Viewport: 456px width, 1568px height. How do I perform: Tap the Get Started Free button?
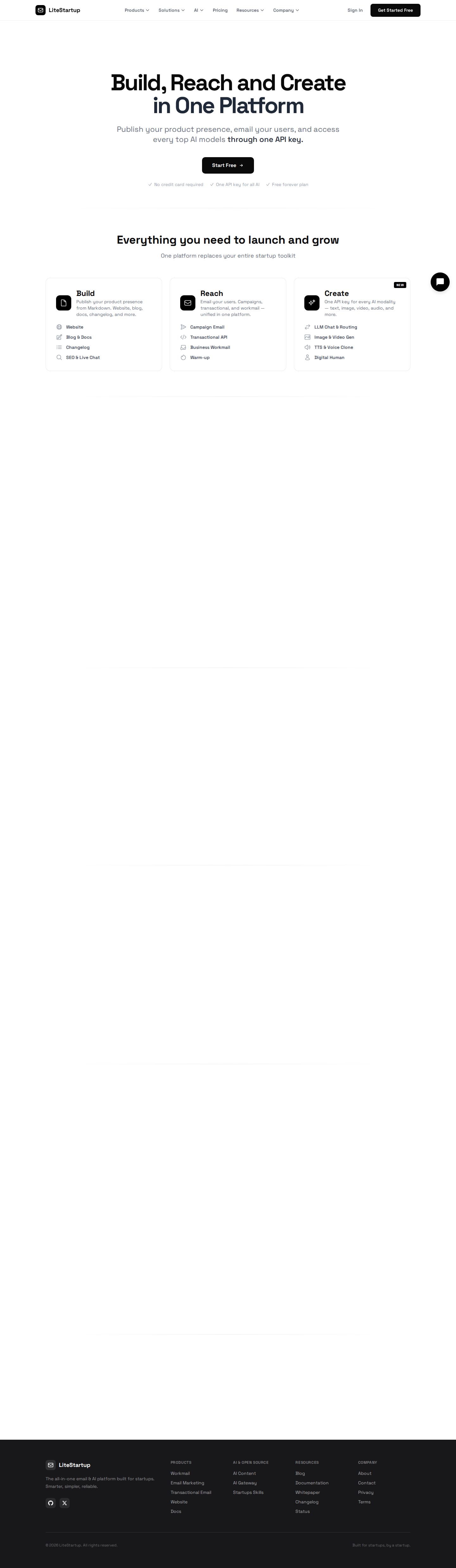coord(395,10)
